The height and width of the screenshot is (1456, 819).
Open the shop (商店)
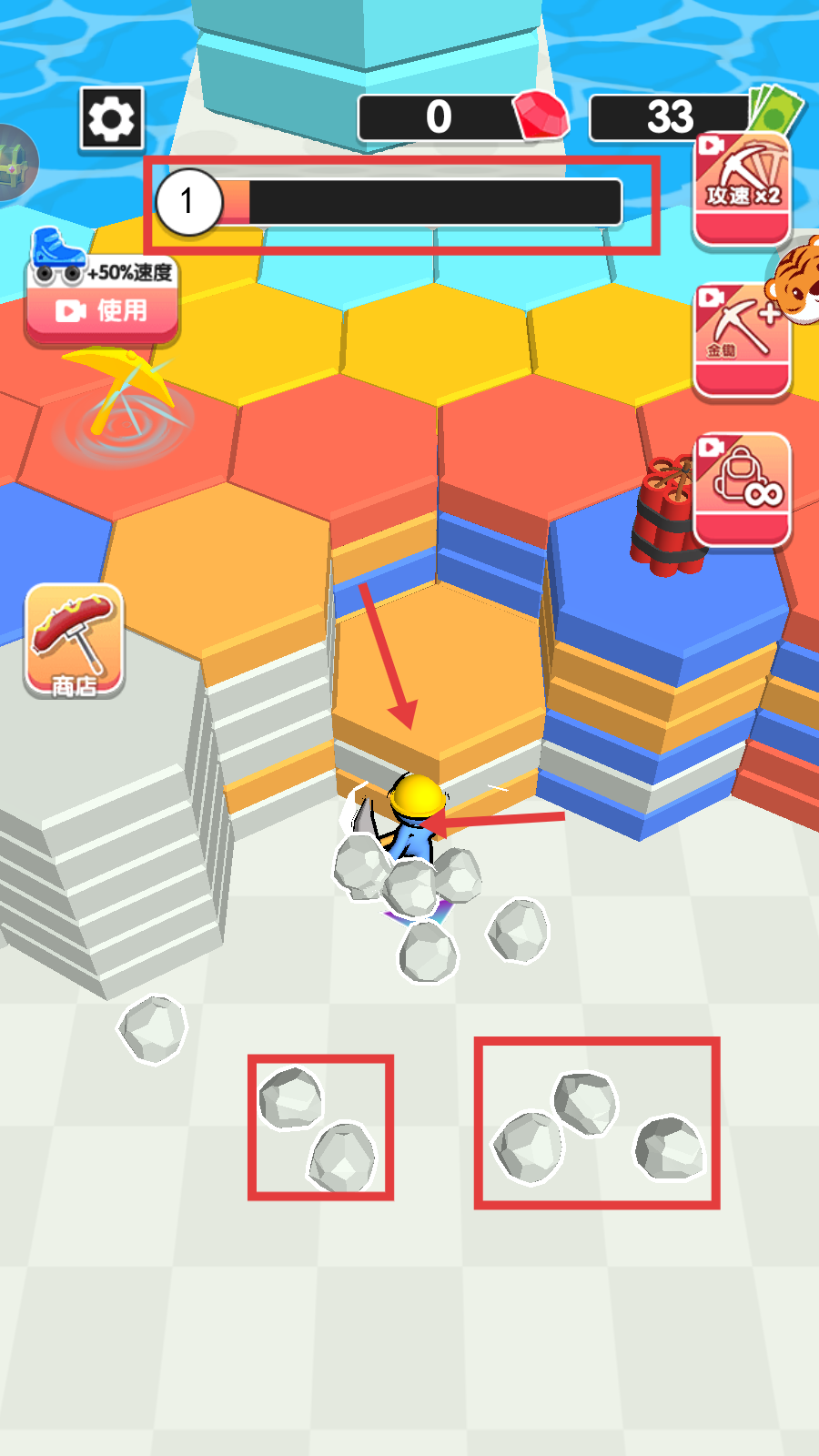click(x=74, y=642)
